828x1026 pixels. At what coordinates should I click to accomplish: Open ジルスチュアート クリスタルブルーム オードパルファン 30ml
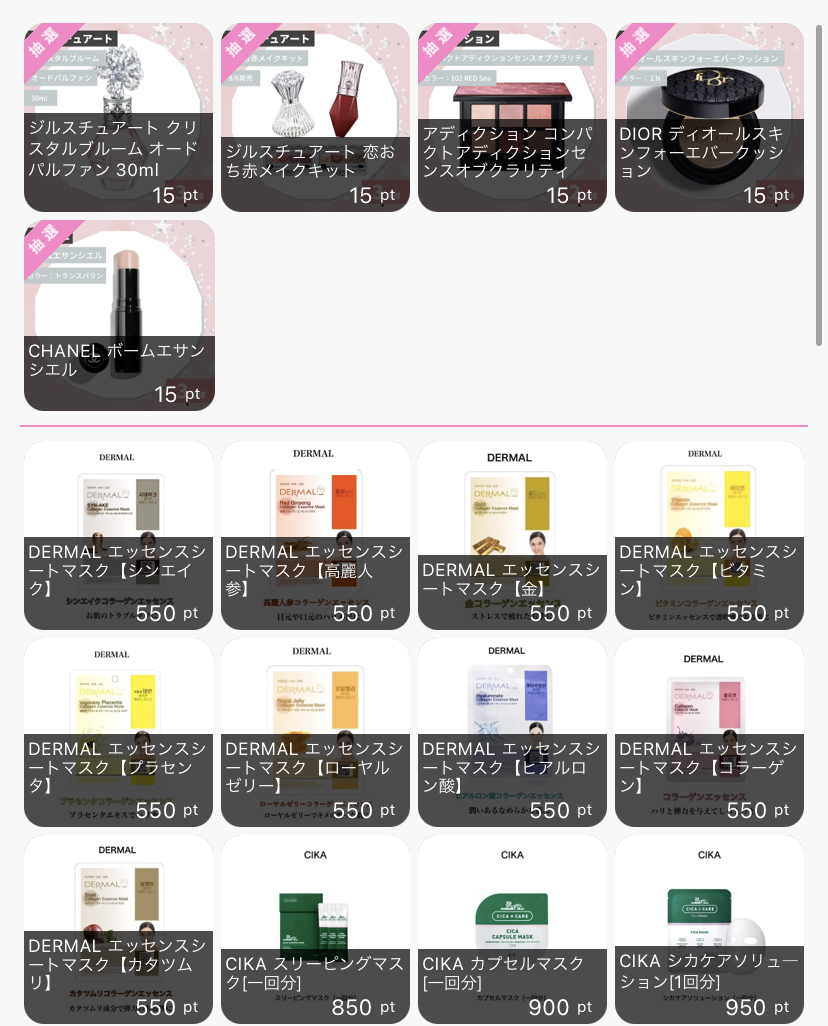pos(118,117)
